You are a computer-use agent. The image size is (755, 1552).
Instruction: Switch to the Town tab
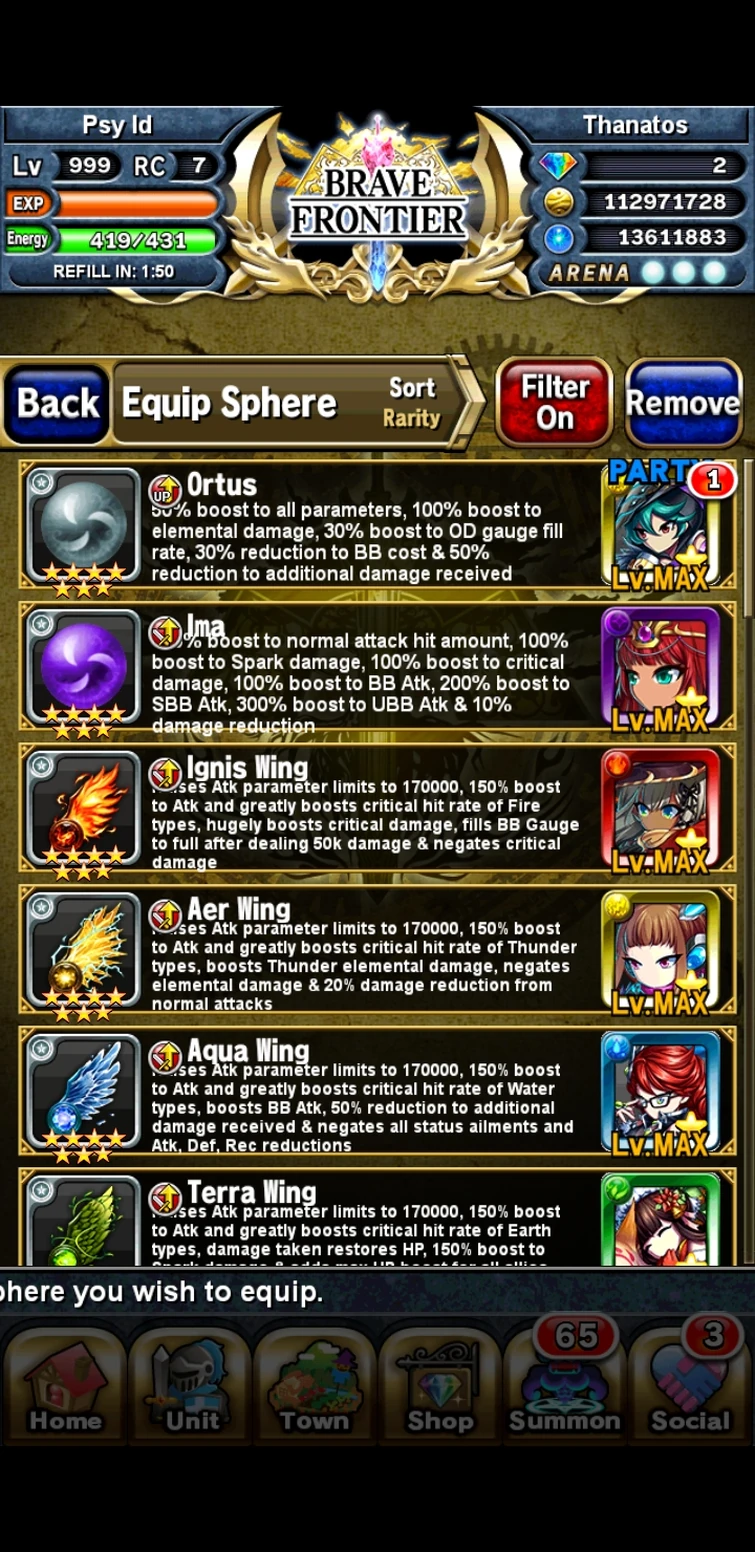(314, 1386)
